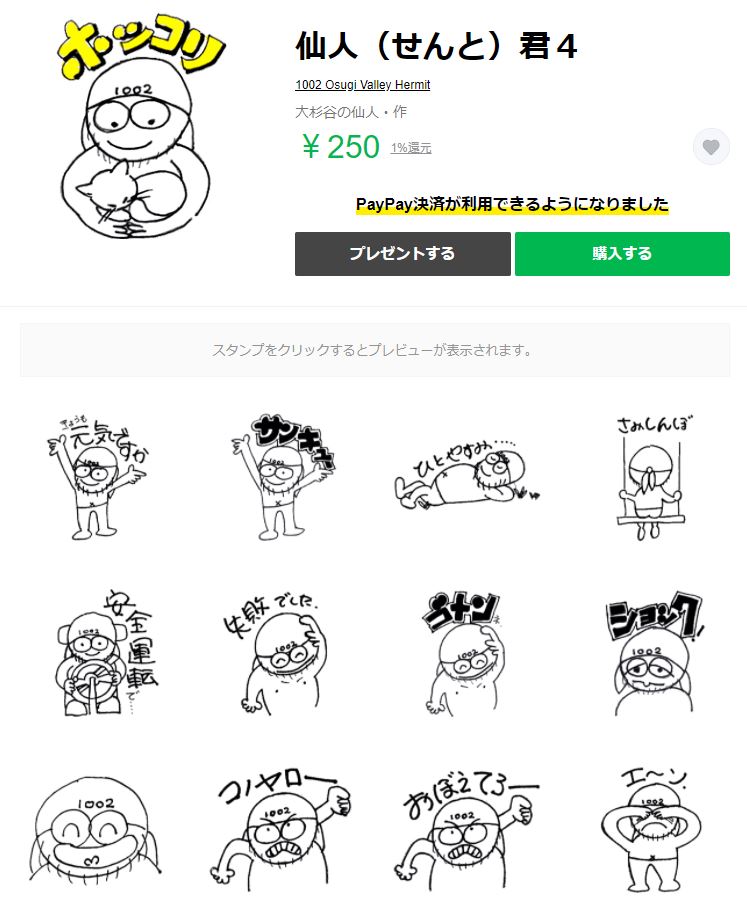747x906 pixels.
Task: Tap the プレゼントする gift button
Action: [x=402, y=254]
